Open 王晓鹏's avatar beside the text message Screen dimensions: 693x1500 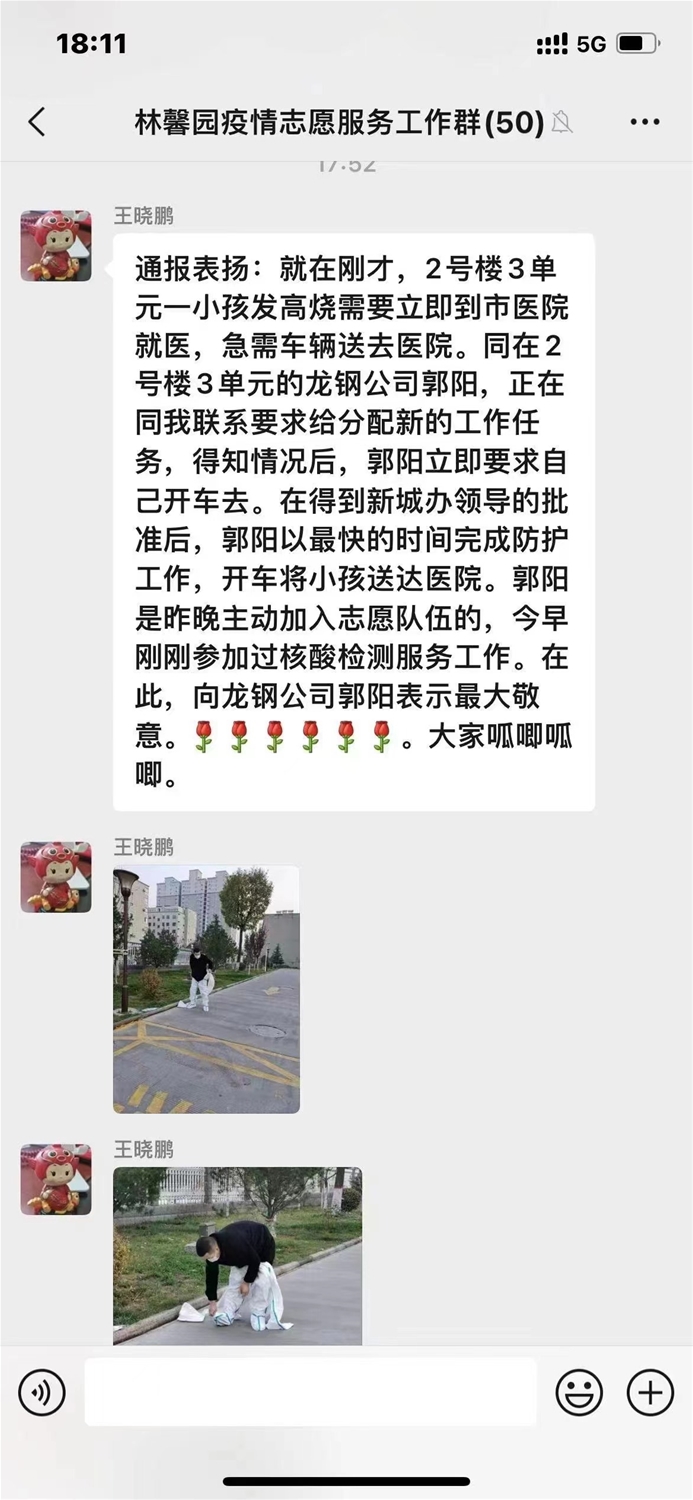56,245
